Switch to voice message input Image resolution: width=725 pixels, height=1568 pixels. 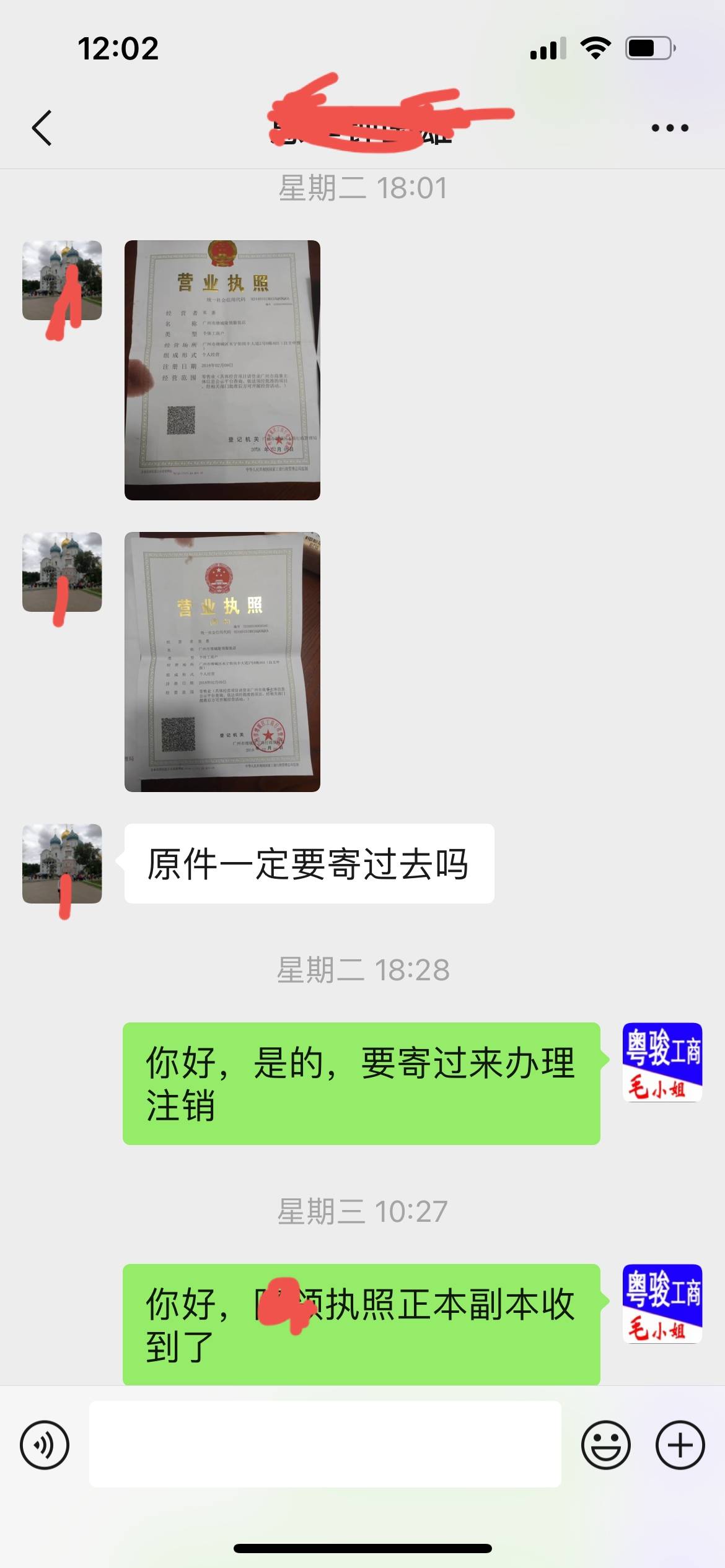coord(45,1445)
